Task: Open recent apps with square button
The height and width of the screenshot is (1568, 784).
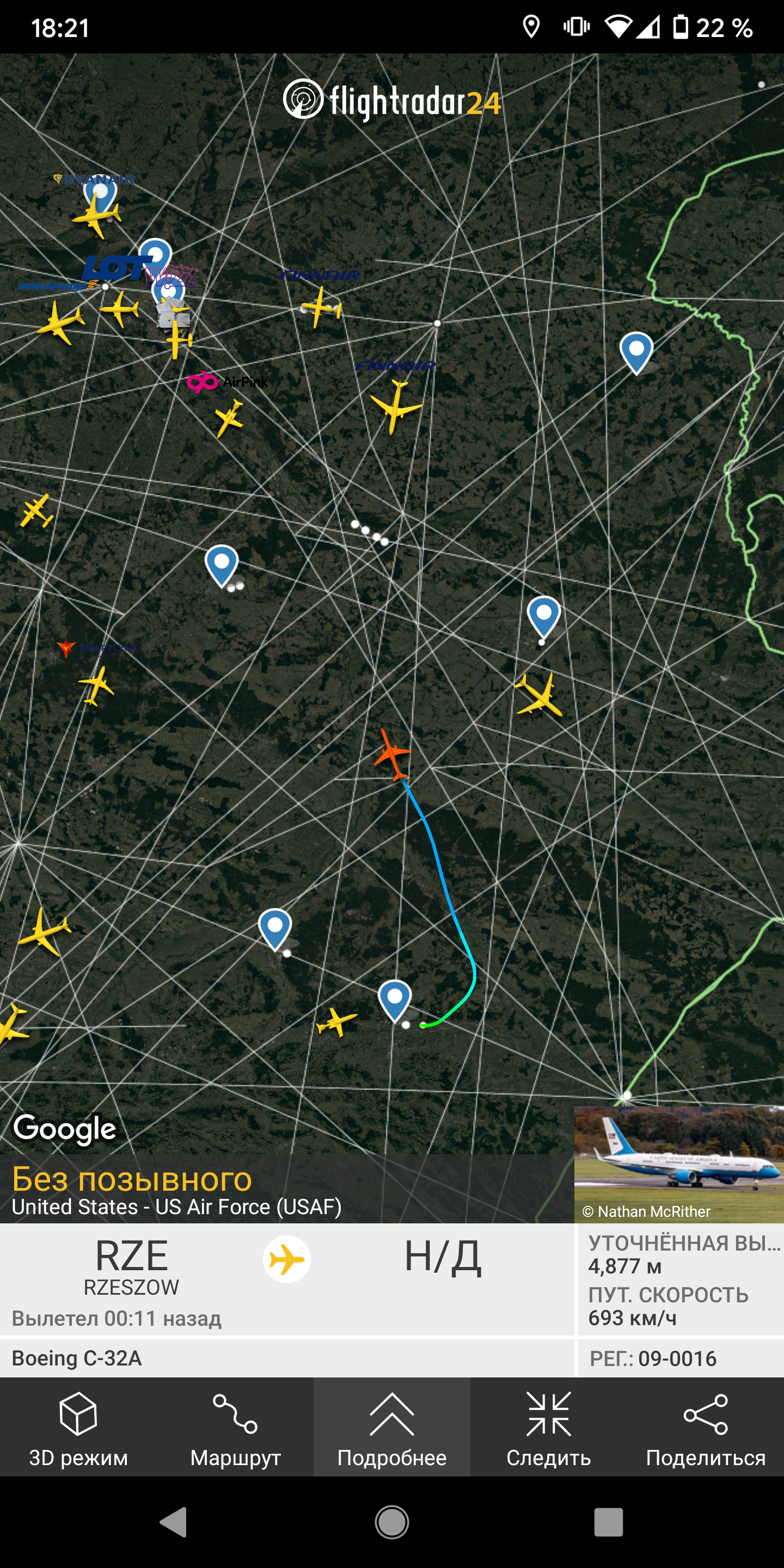Action: 608,1522
